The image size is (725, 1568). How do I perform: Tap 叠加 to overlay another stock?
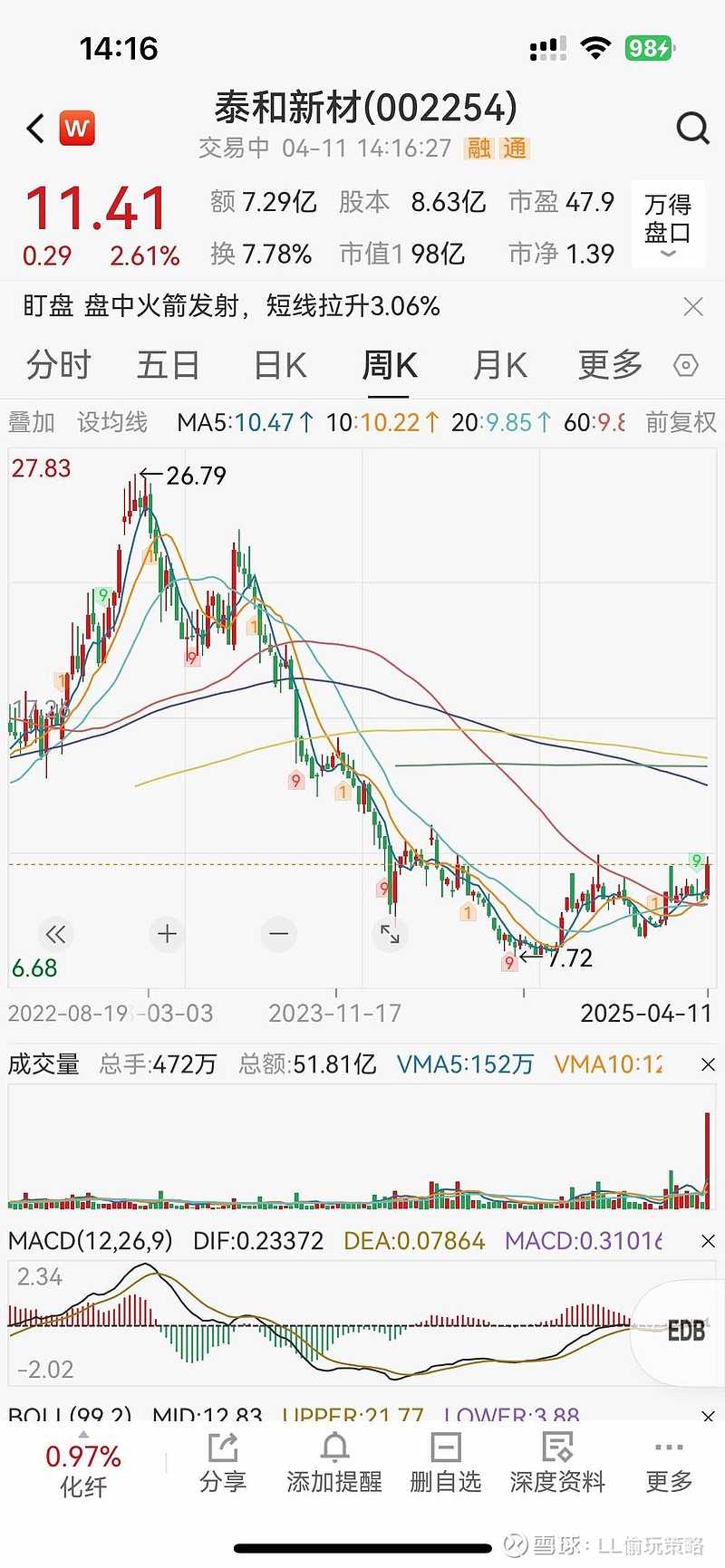coord(32,422)
